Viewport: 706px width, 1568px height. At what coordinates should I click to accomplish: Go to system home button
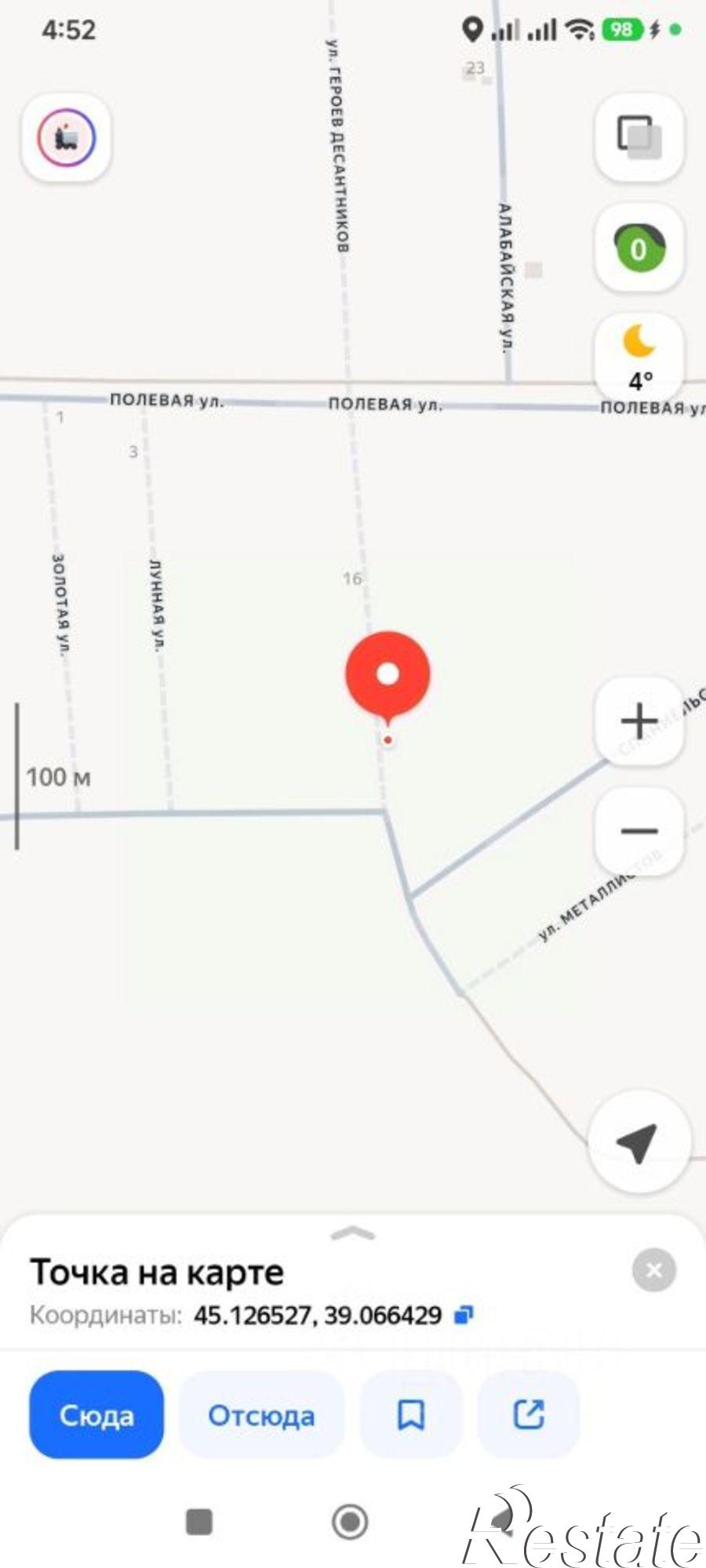(350, 1522)
